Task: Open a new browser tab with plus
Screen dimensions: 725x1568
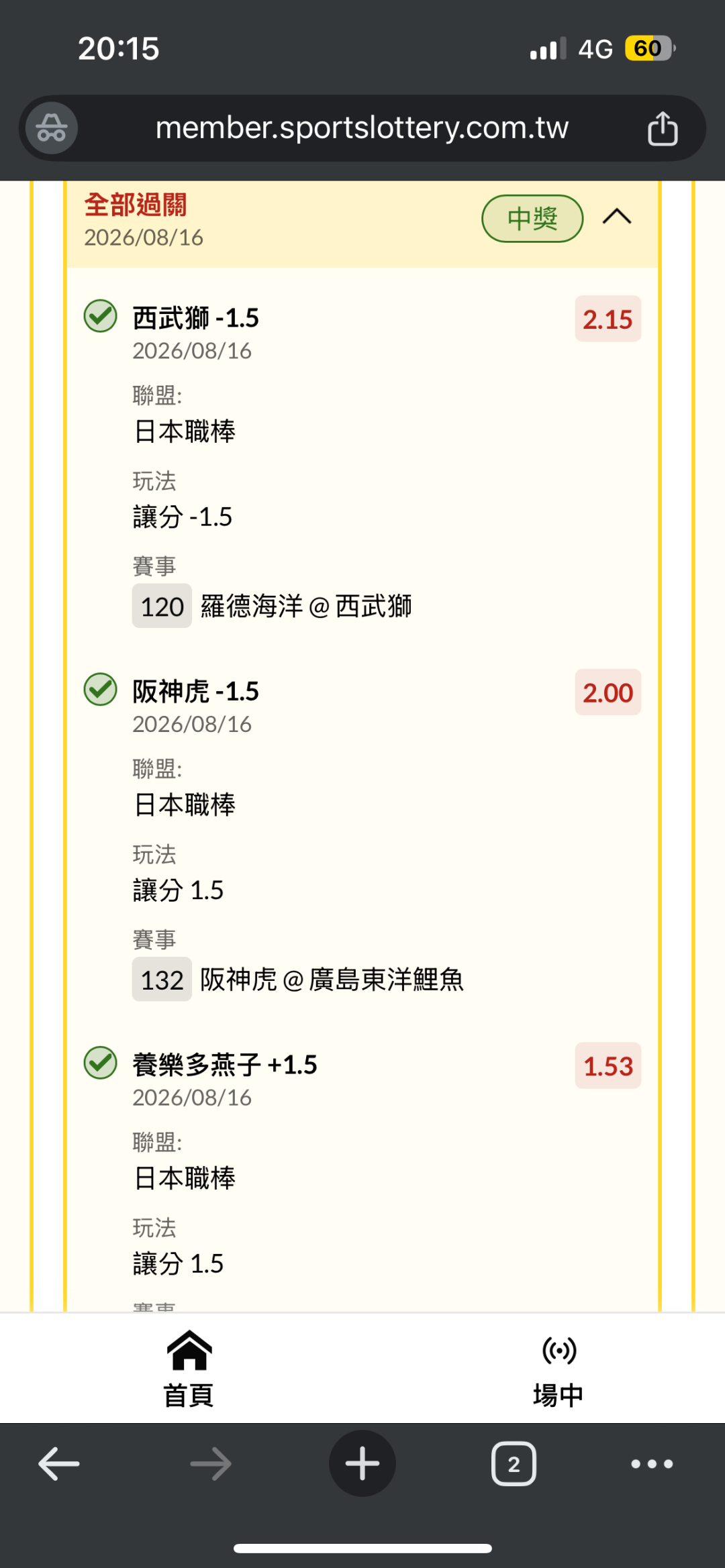Action: [x=362, y=1463]
